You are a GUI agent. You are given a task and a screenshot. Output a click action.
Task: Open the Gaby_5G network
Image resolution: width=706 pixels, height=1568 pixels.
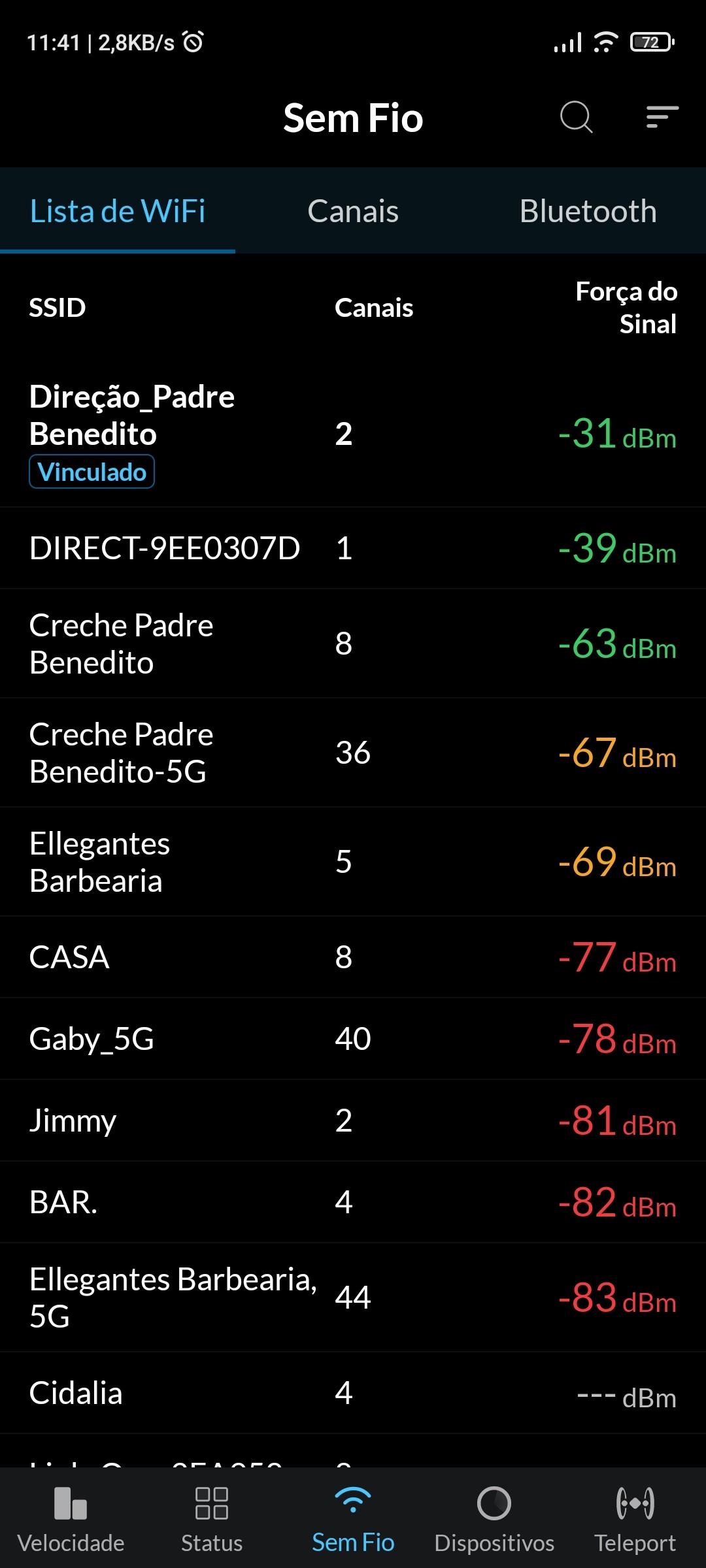[353, 1039]
